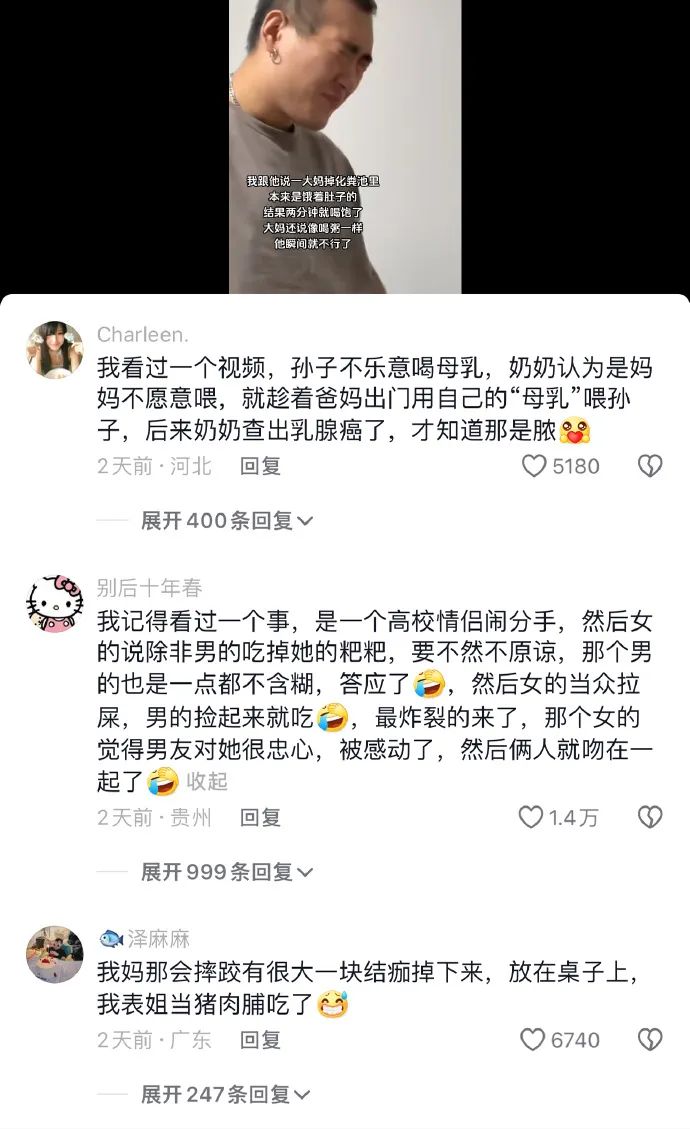Reply to 别后十年春's comment

click(260, 817)
